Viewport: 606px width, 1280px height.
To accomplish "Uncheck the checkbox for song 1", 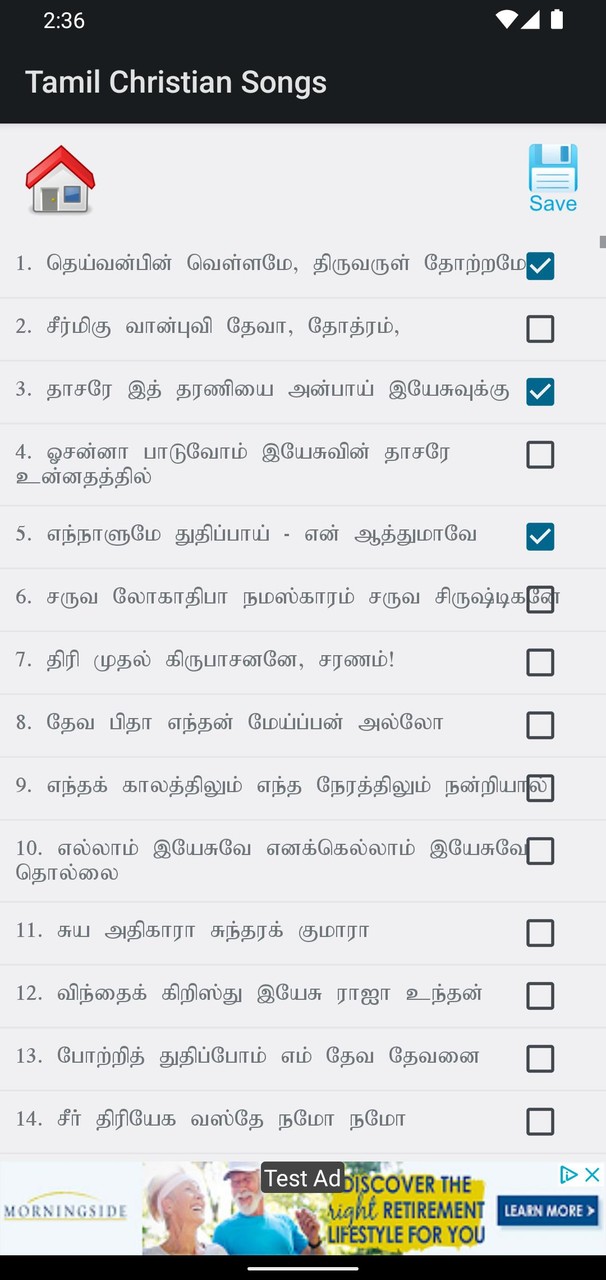I will [540, 266].
